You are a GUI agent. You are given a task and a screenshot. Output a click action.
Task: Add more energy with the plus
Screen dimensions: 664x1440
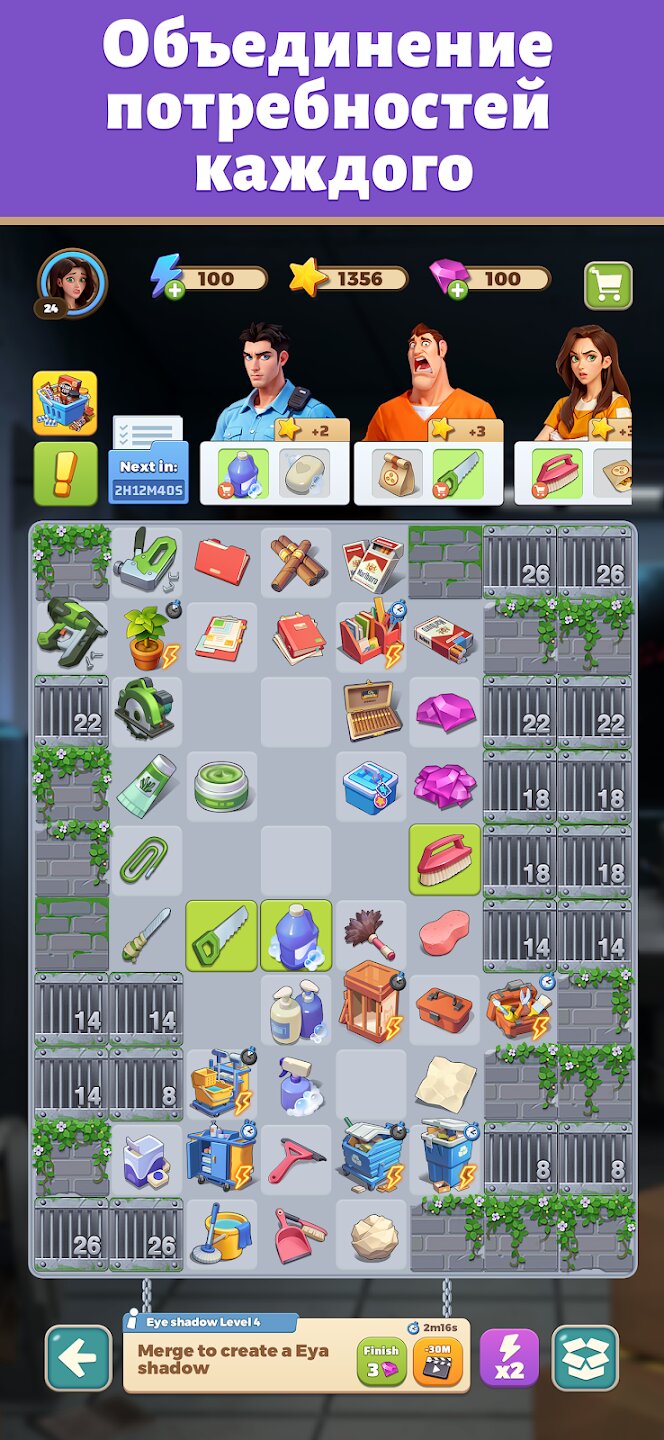[x=174, y=290]
